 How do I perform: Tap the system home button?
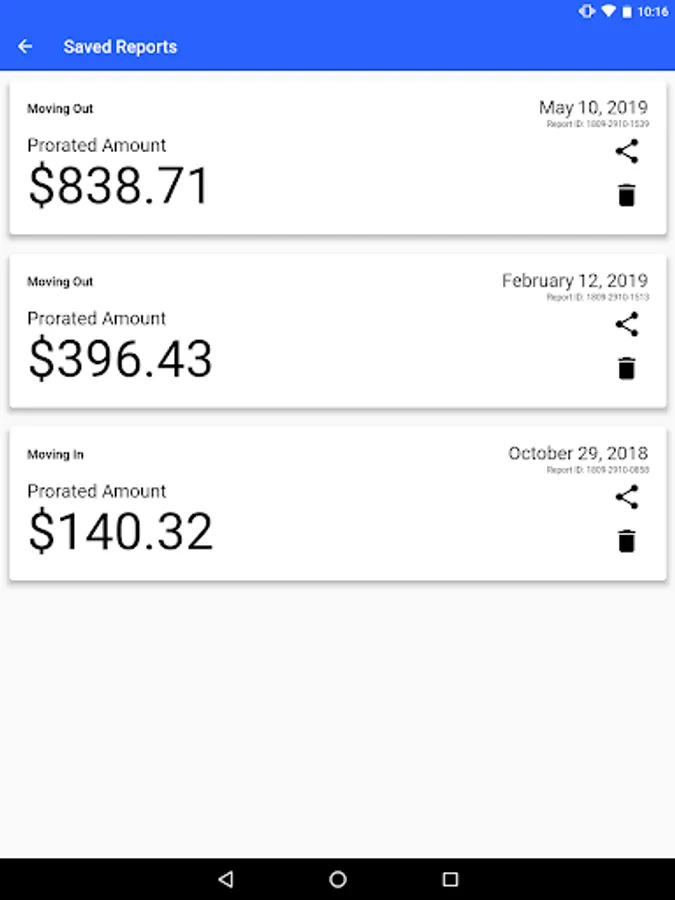338,880
